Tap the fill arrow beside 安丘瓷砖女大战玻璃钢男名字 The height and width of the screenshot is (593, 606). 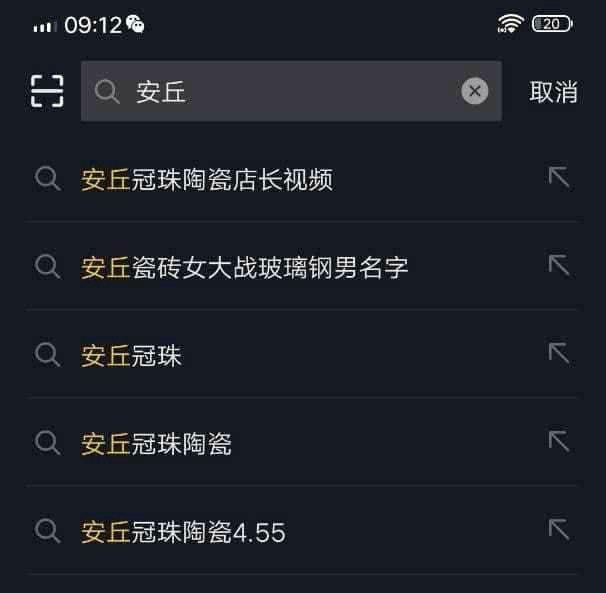pyautogui.click(x=559, y=266)
